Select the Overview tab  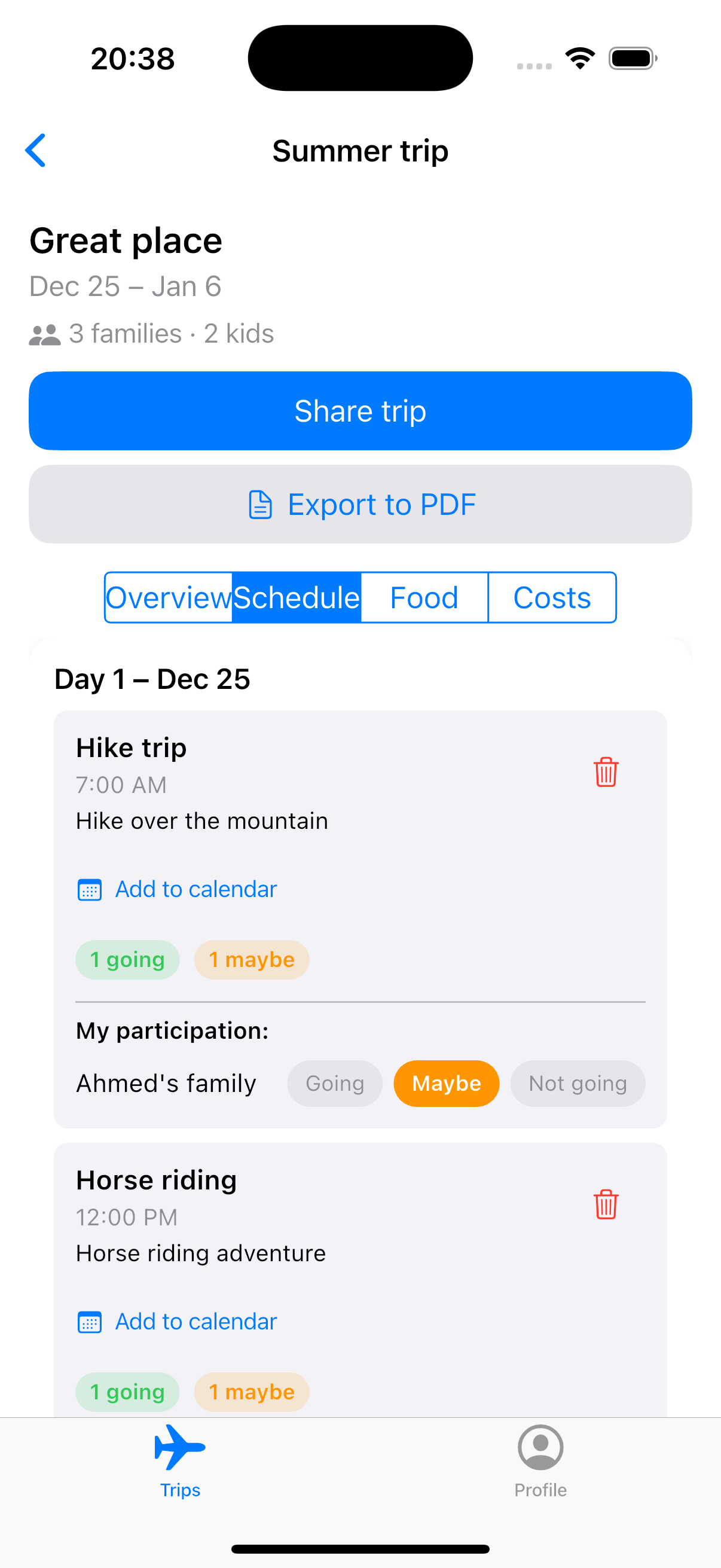tap(168, 597)
